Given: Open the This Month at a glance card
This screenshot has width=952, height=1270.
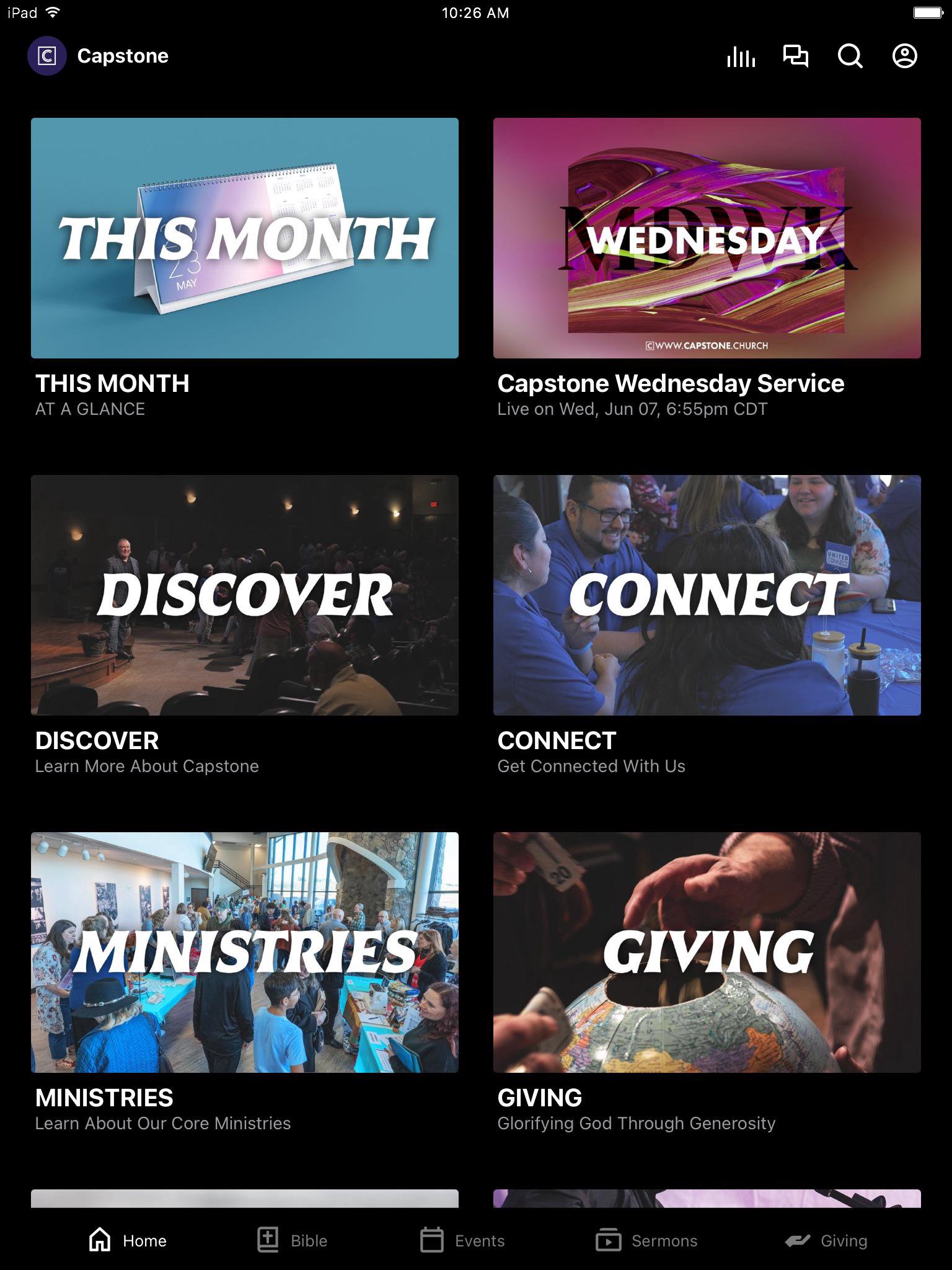Looking at the screenshot, I should (x=245, y=238).
